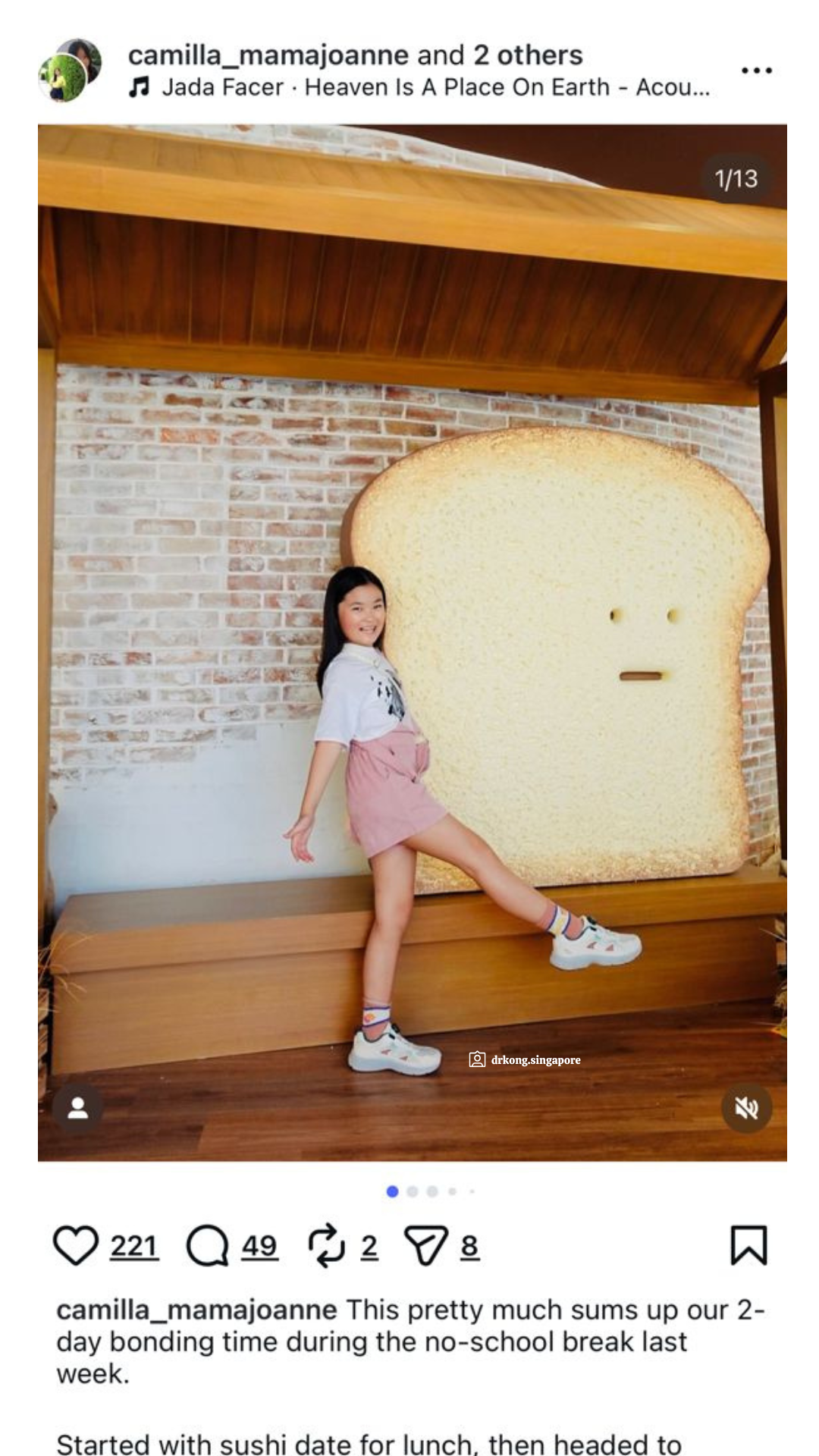Show tagged people on the photo
Viewport: 819px width, 1456px height.
[x=77, y=1109]
